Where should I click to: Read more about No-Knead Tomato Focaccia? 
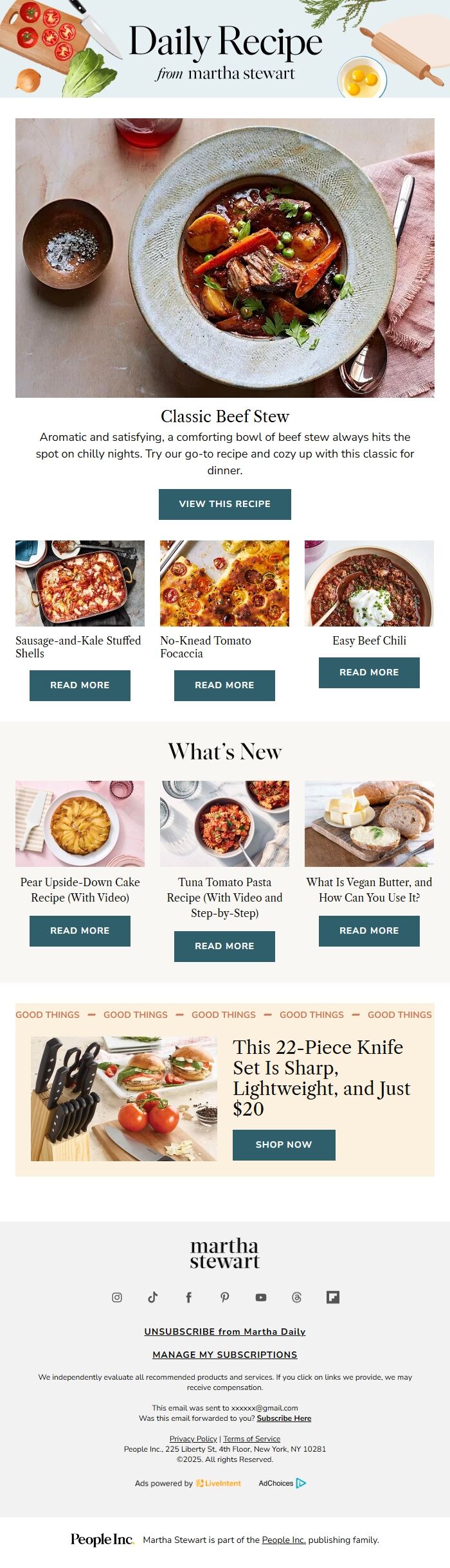(224, 685)
